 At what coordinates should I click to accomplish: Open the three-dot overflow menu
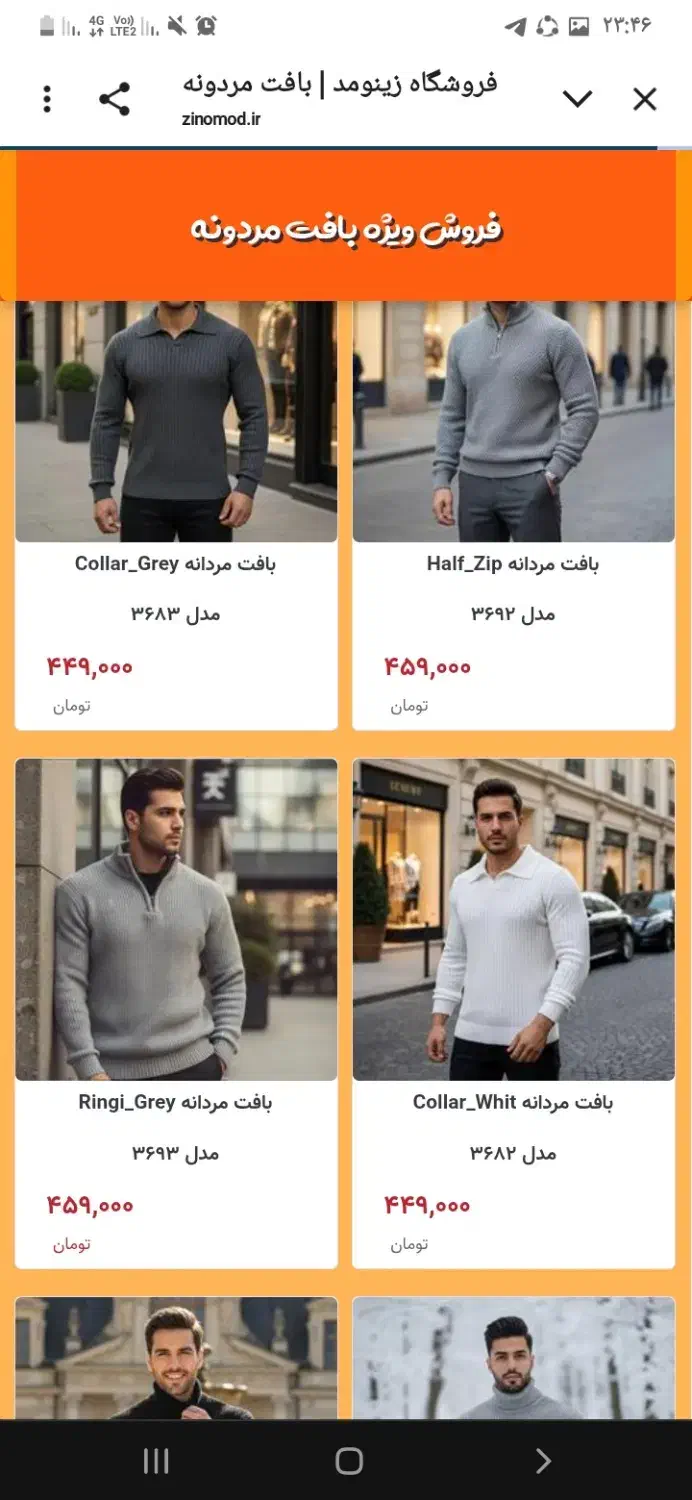(47, 99)
